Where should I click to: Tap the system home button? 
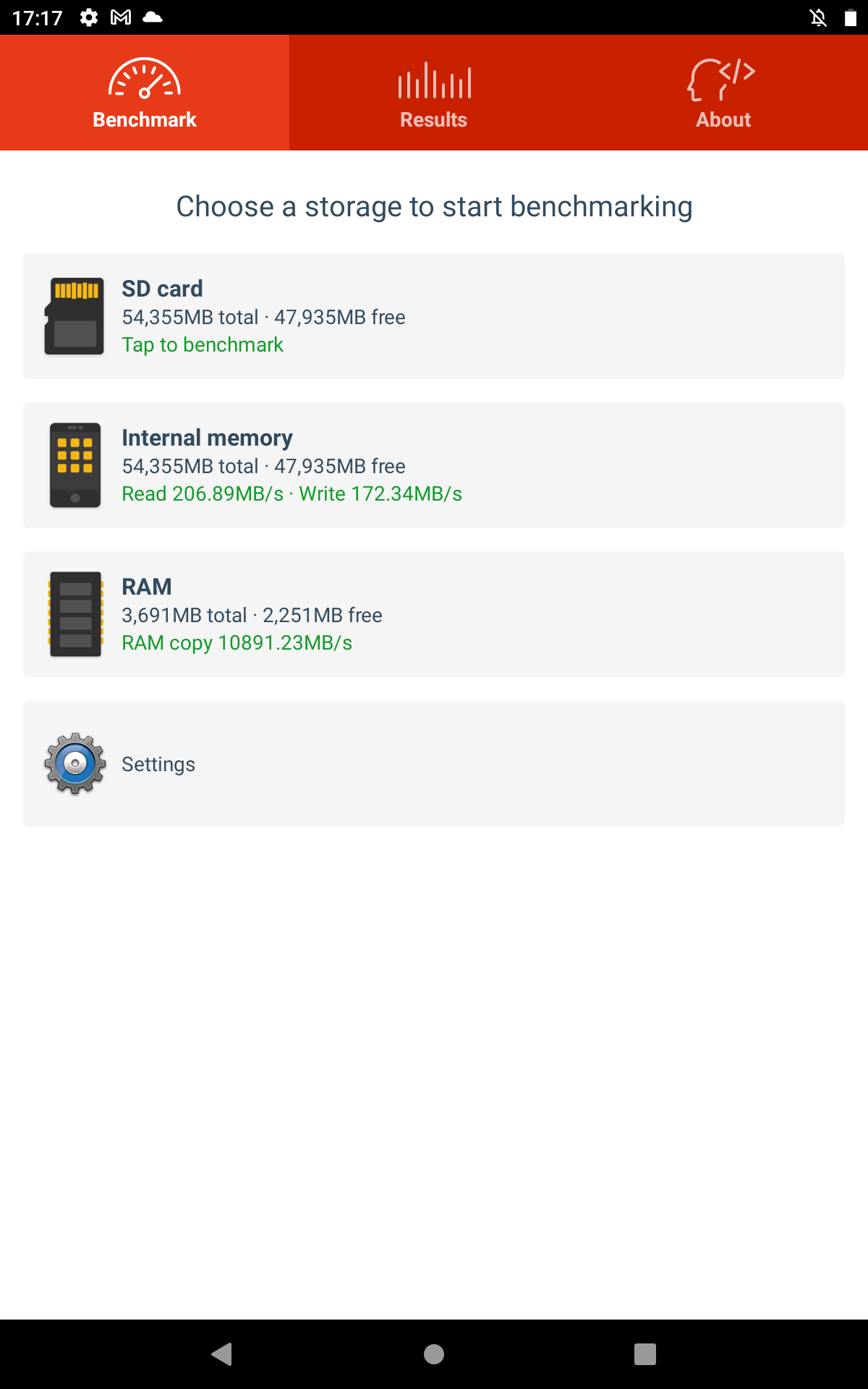(434, 1354)
